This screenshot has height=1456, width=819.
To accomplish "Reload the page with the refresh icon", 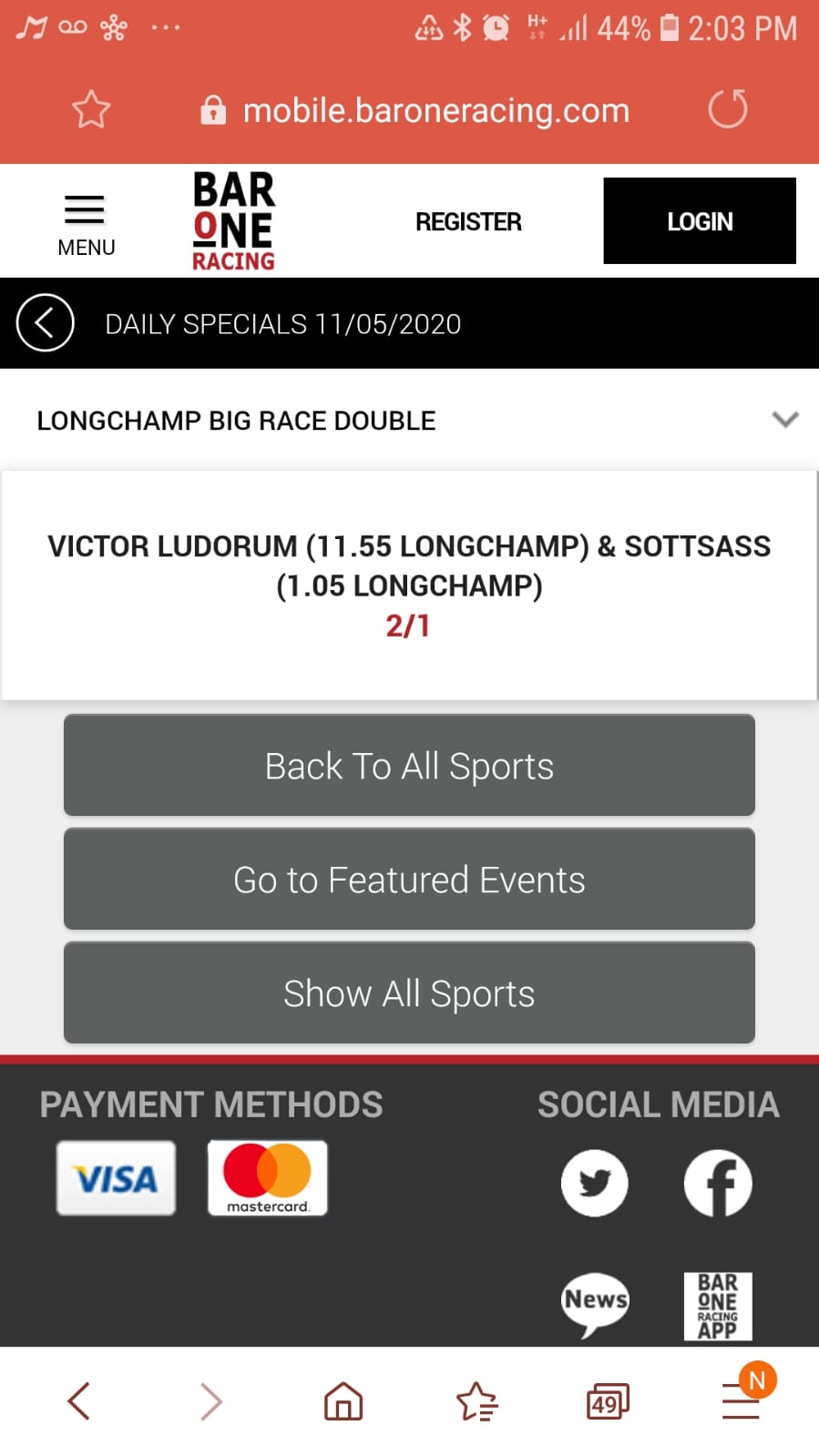I will (728, 109).
